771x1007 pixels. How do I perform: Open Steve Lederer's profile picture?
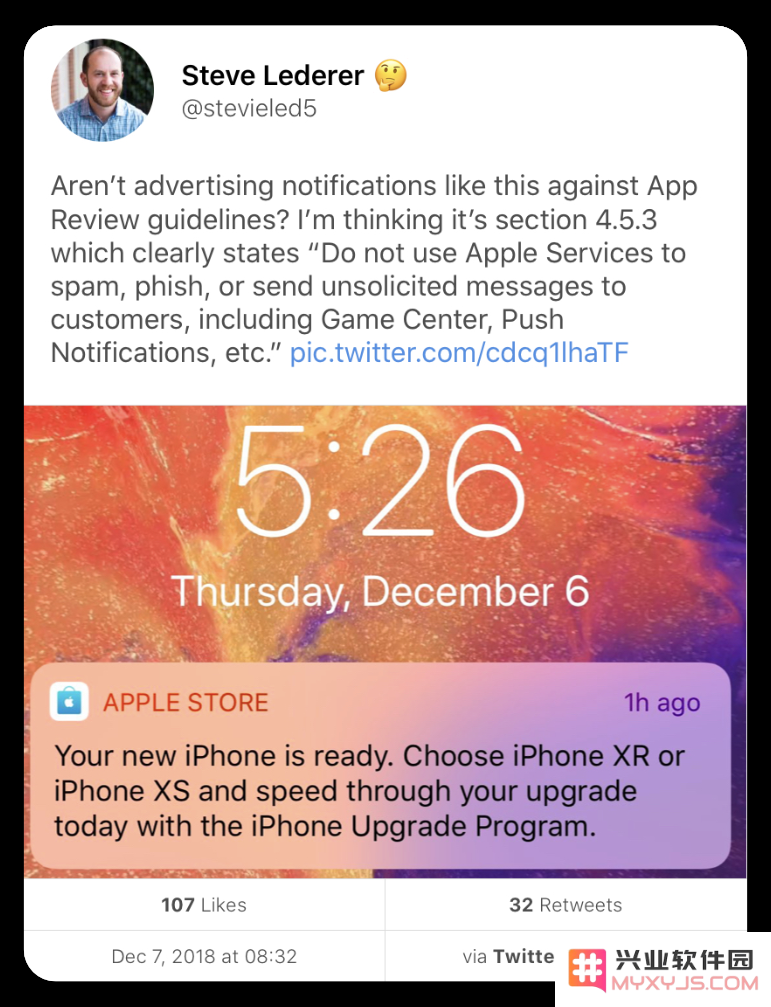[x=102, y=91]
